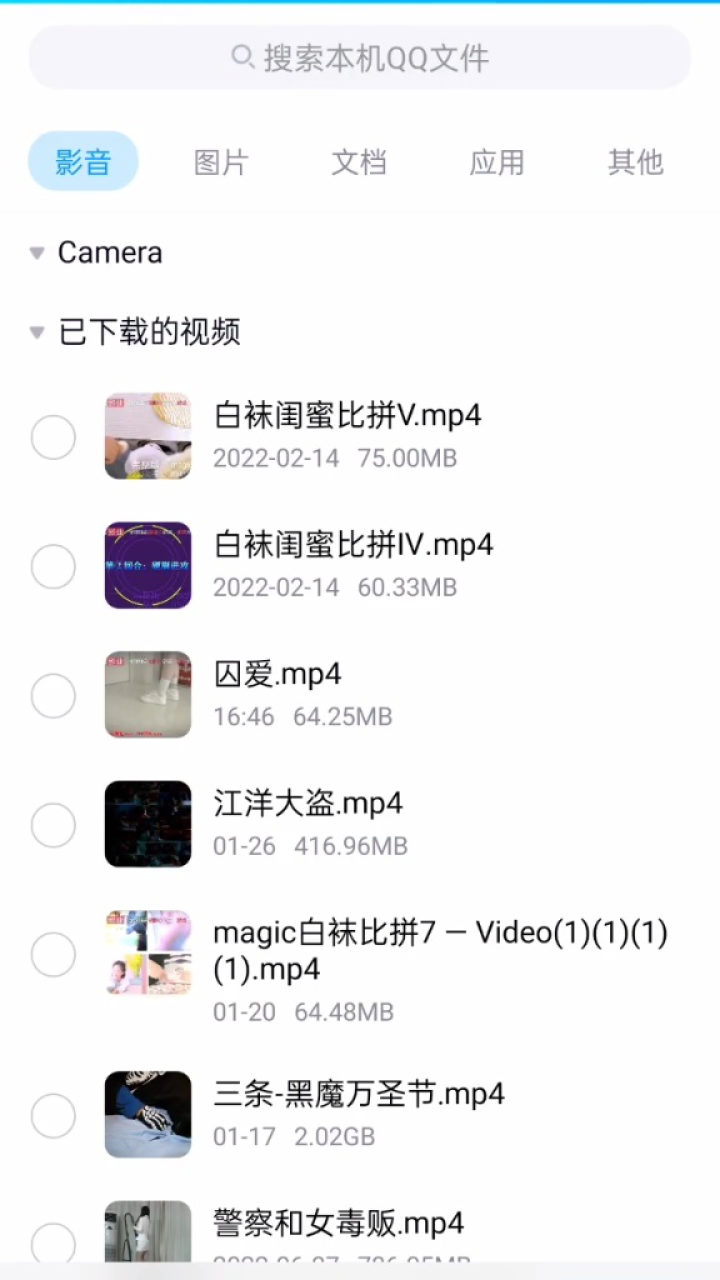Image resolution: width=720 pixels, height=1280 pixels.
Task: Check the circle next to 白袜闺蜜比拼V.mp4
Action: point(53,436)
